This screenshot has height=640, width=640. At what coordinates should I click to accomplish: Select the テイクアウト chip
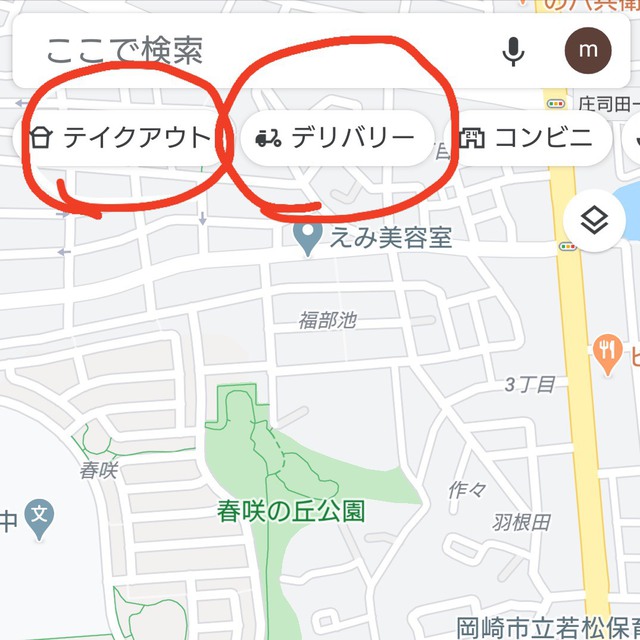click(x=122, y=138)
